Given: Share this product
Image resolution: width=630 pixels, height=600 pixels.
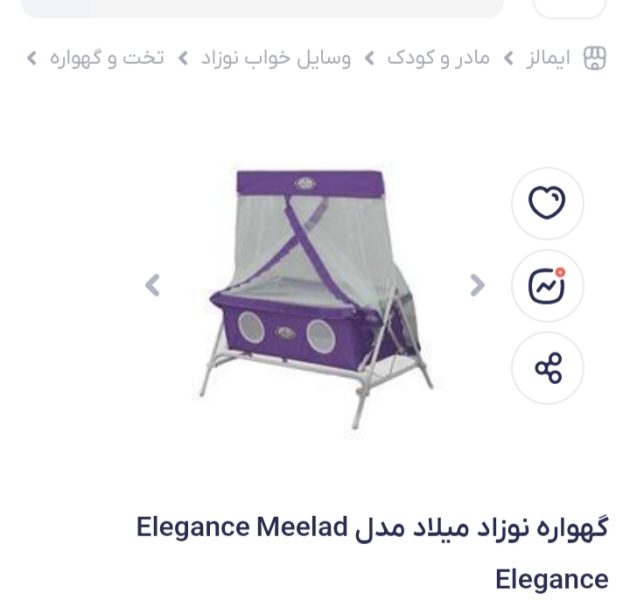Looking at the screenshot, I should [547, 369].
